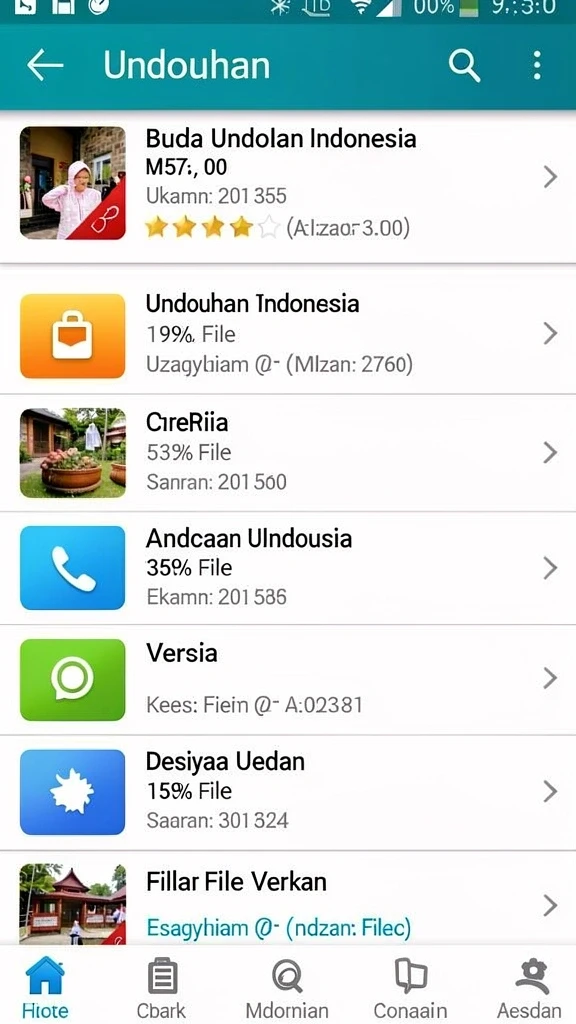
Task: Open the Fillar File Verkan row
Action: pyautogui.click(x=288, y=898)
